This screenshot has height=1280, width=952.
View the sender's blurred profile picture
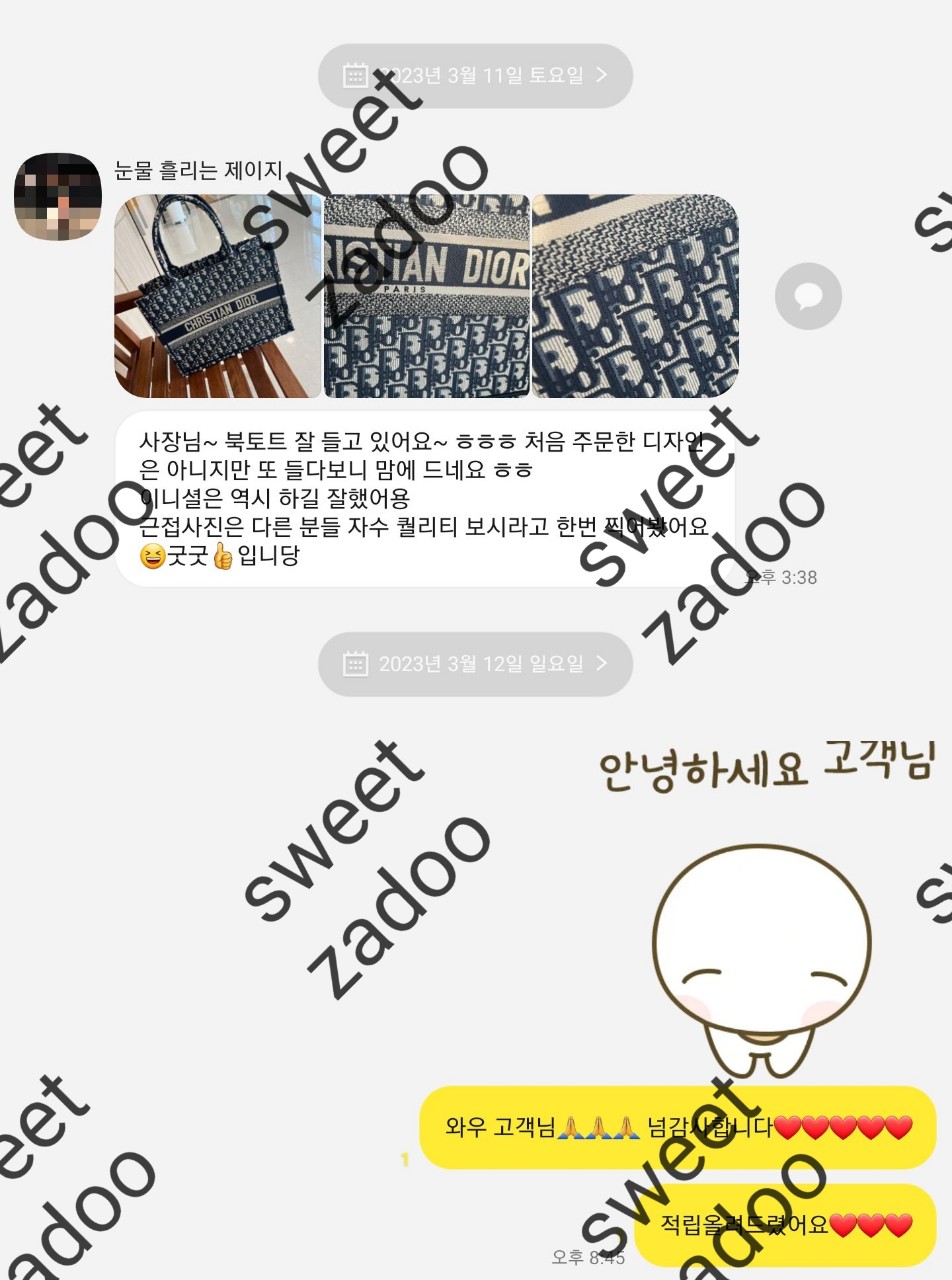pyautogui.click(x=58, y=197)
